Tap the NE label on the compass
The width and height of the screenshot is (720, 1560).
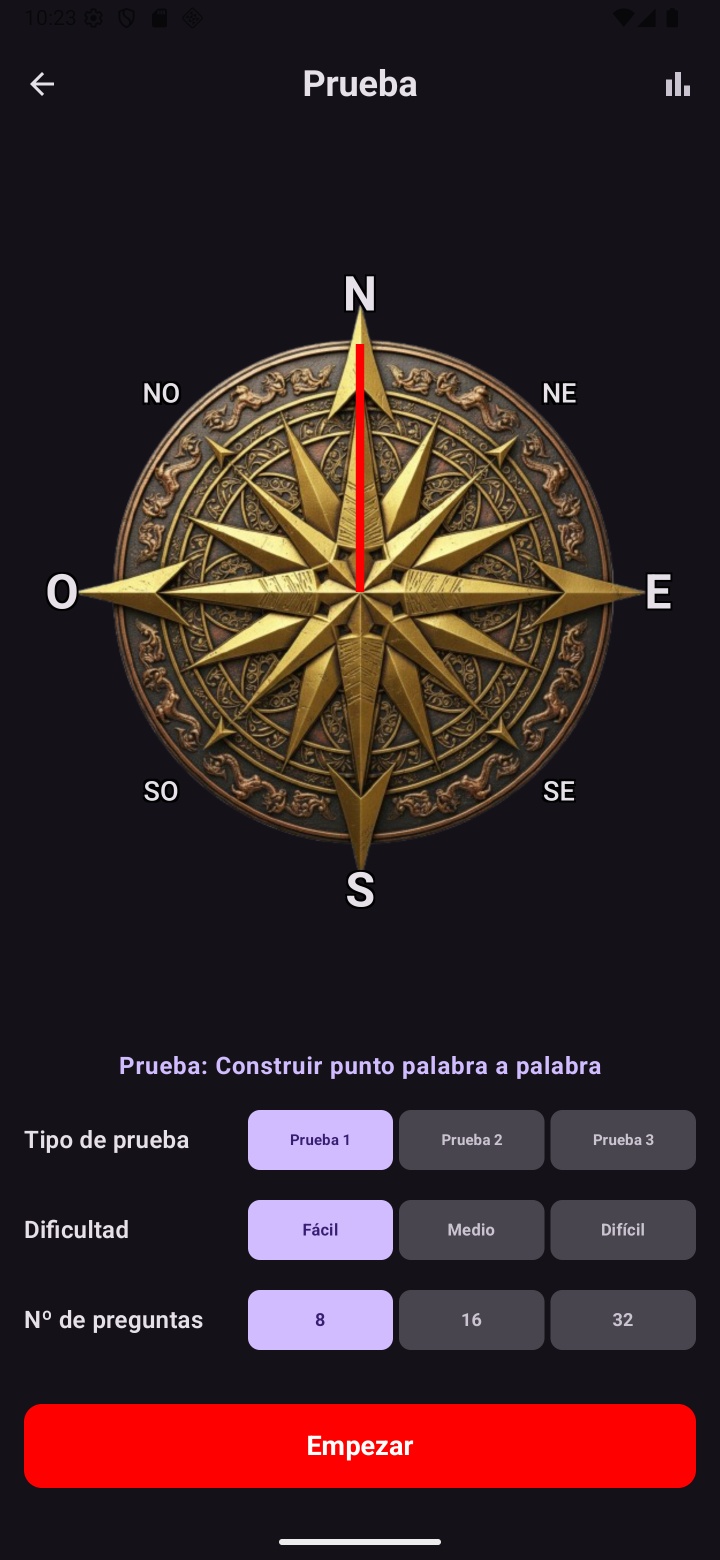[559, 393]
